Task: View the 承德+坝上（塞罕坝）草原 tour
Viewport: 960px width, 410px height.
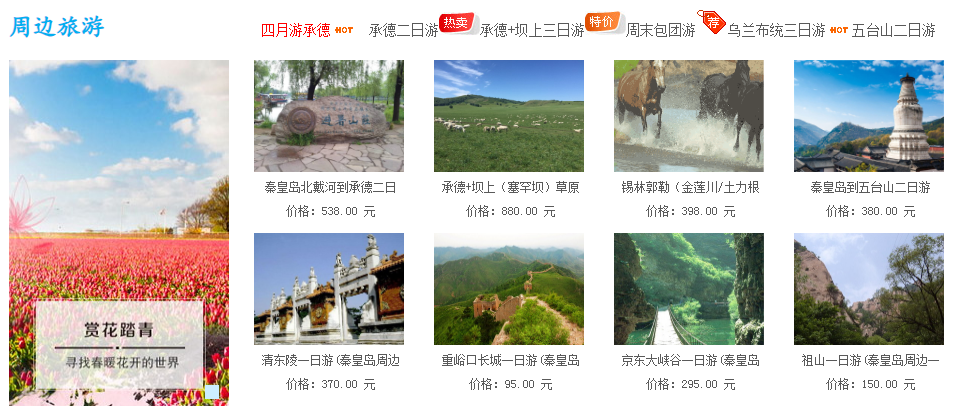Action: (x=509, y=116)
